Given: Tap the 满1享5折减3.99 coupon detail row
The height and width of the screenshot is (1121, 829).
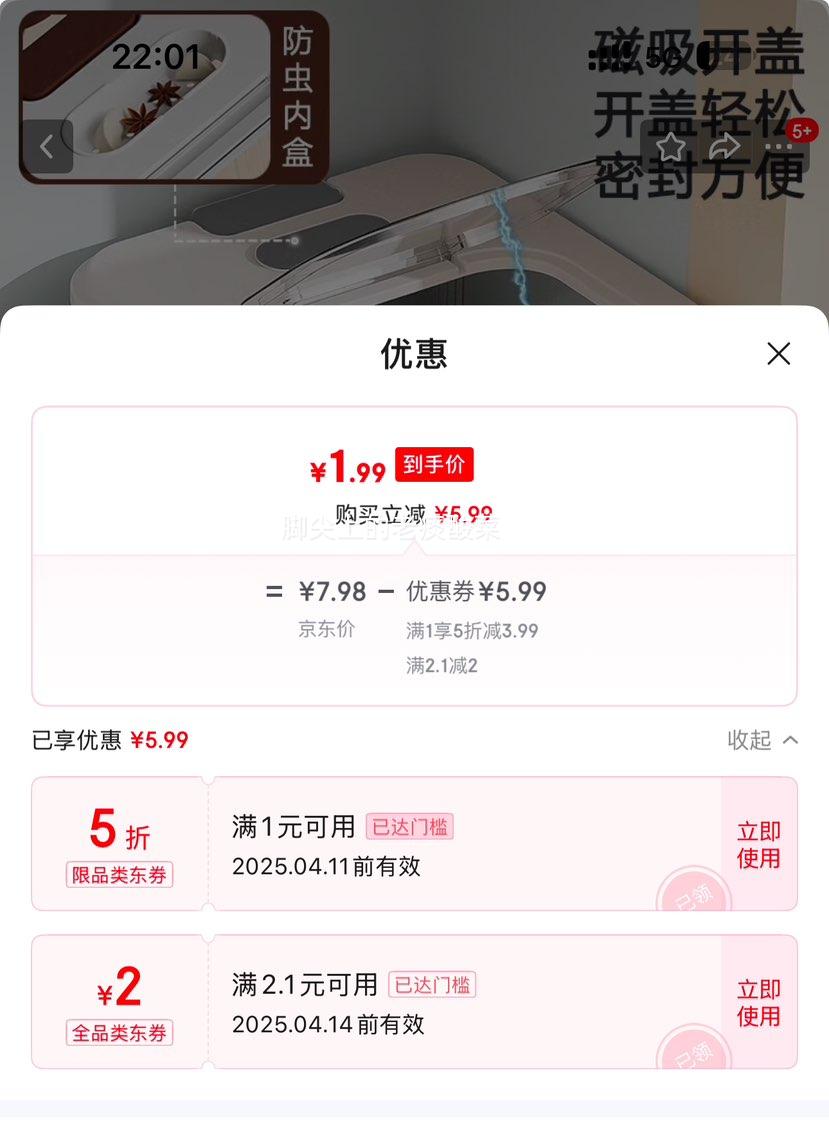Looking at the screenshot, I should (473, 630).
